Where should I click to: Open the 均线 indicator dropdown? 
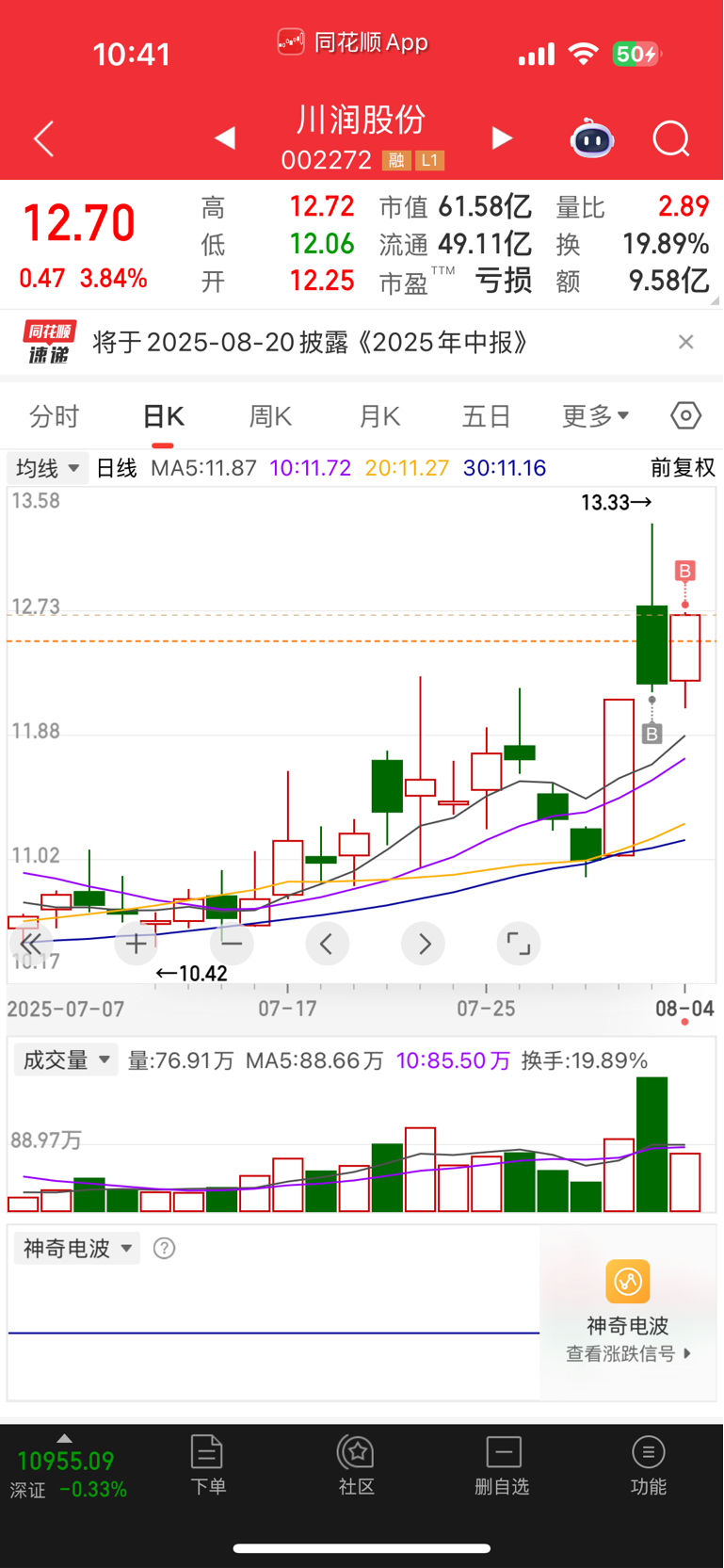pos(48,468)
